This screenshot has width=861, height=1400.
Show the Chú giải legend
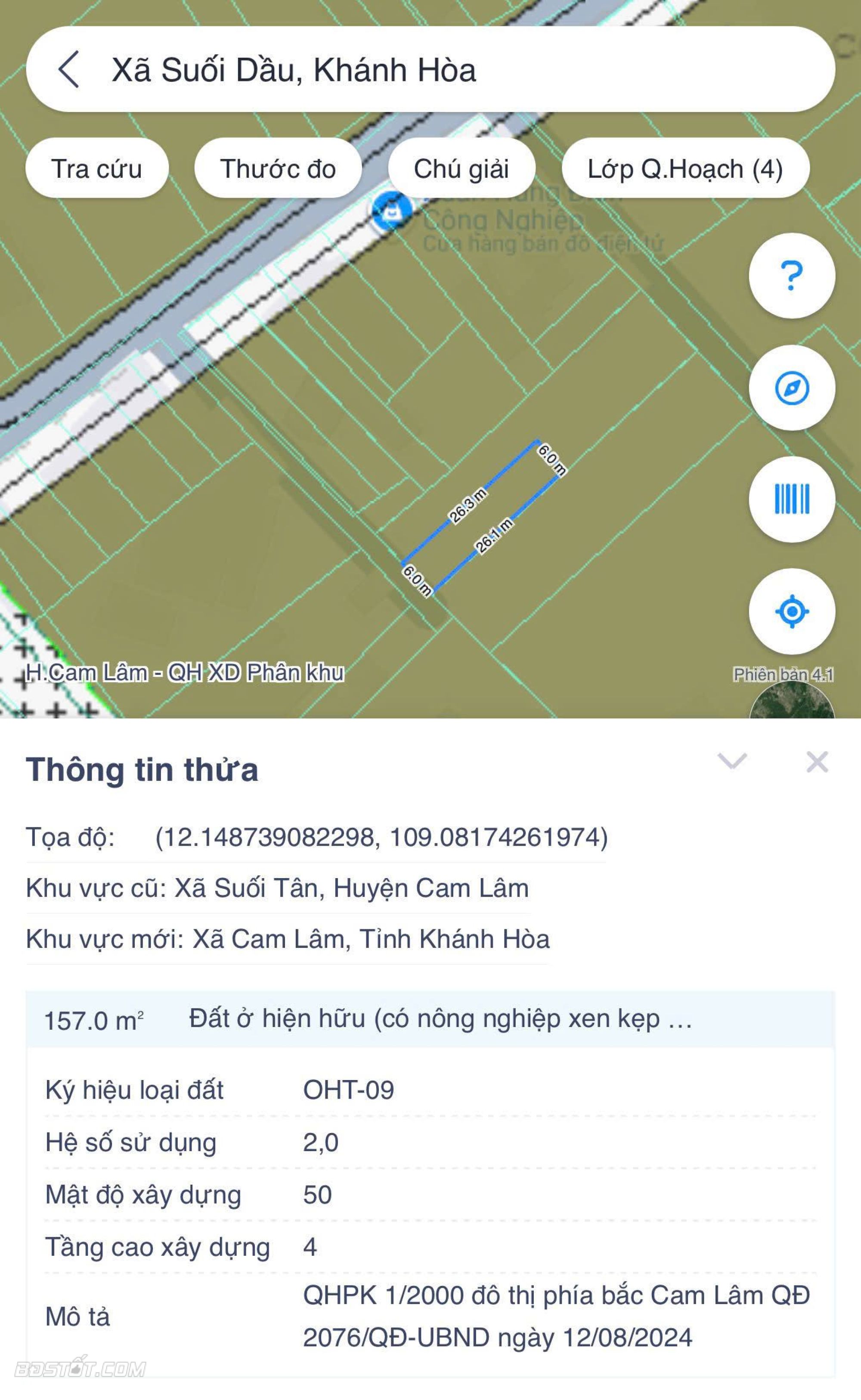click(x=461, y=168)
